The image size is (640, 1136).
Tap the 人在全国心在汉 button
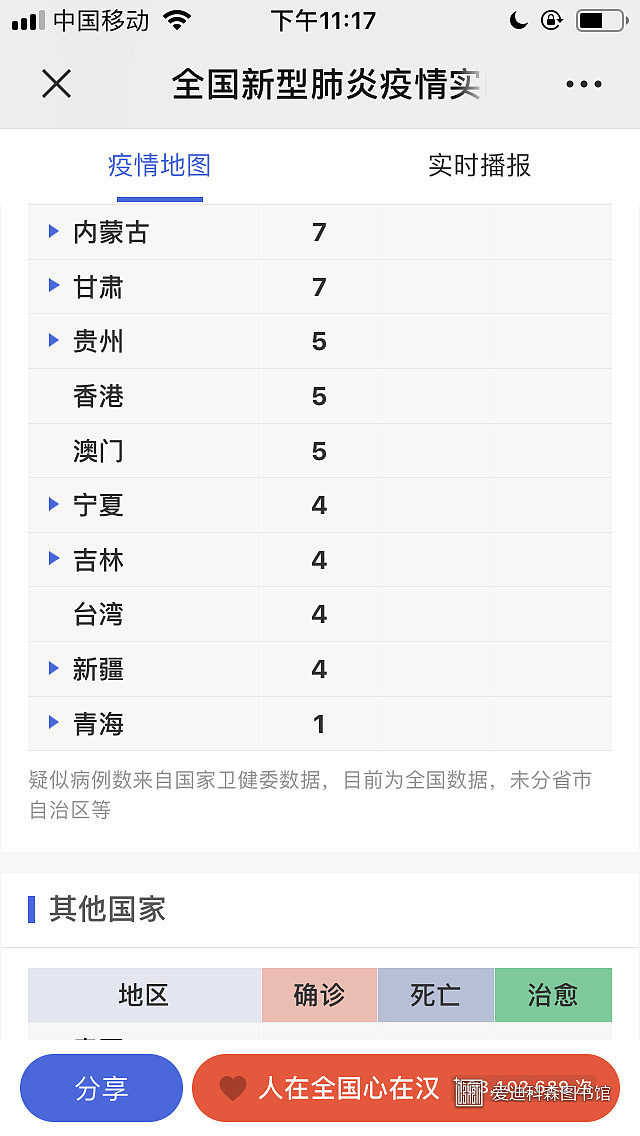(x=406, y=1087)
